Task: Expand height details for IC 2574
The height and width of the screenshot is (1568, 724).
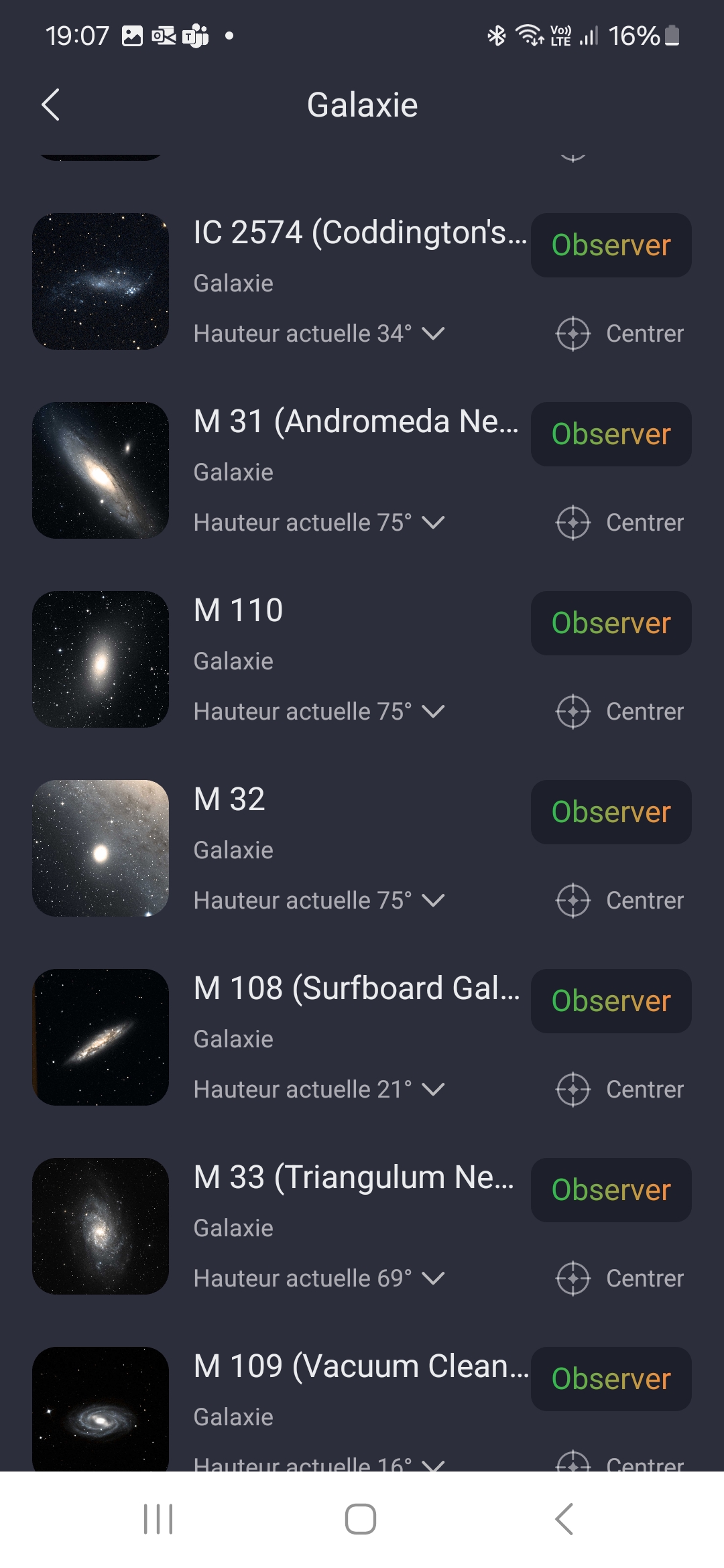Action: coord(433,334)
